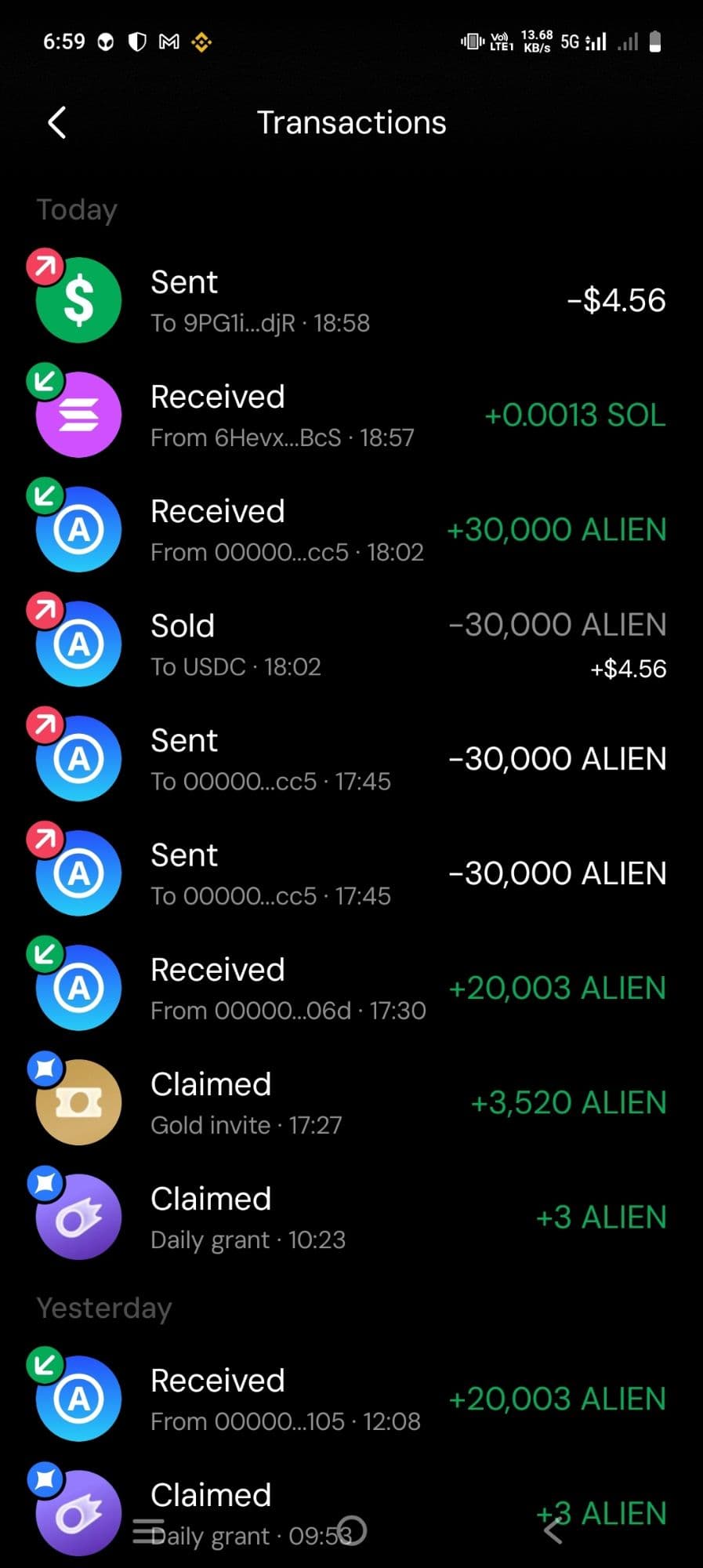This screenshot has height=1568, width=703.
Task: Go back from the Transactions screen
Action: tap(56, 123)
